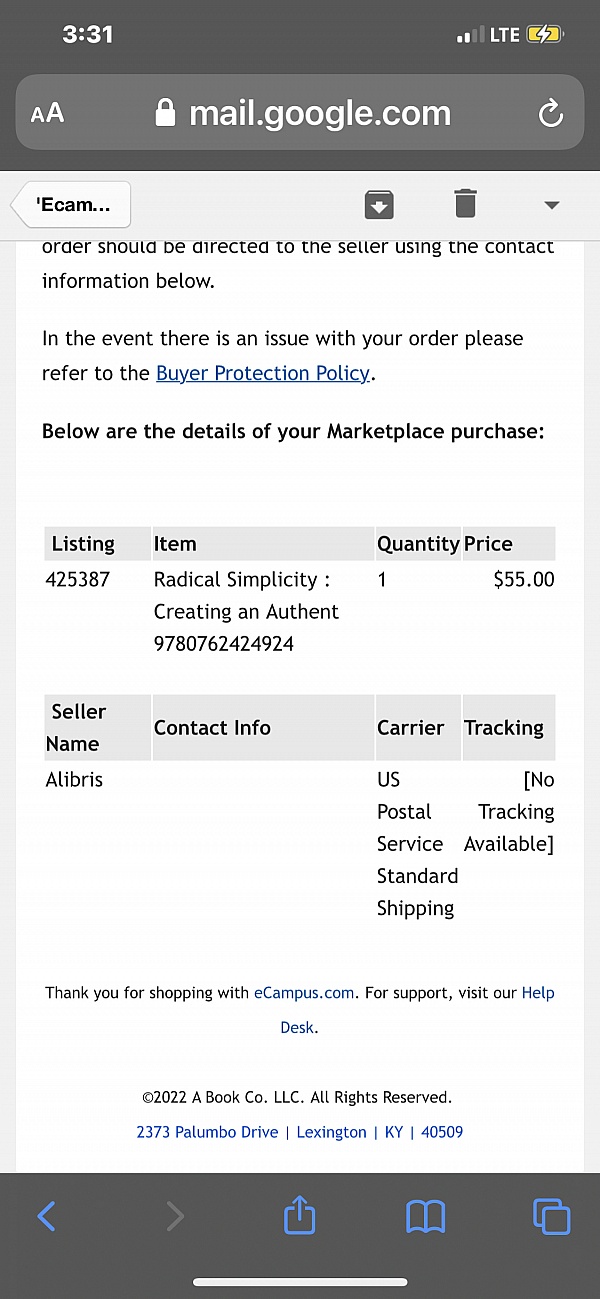Reload the current page

tap(551, 114)
